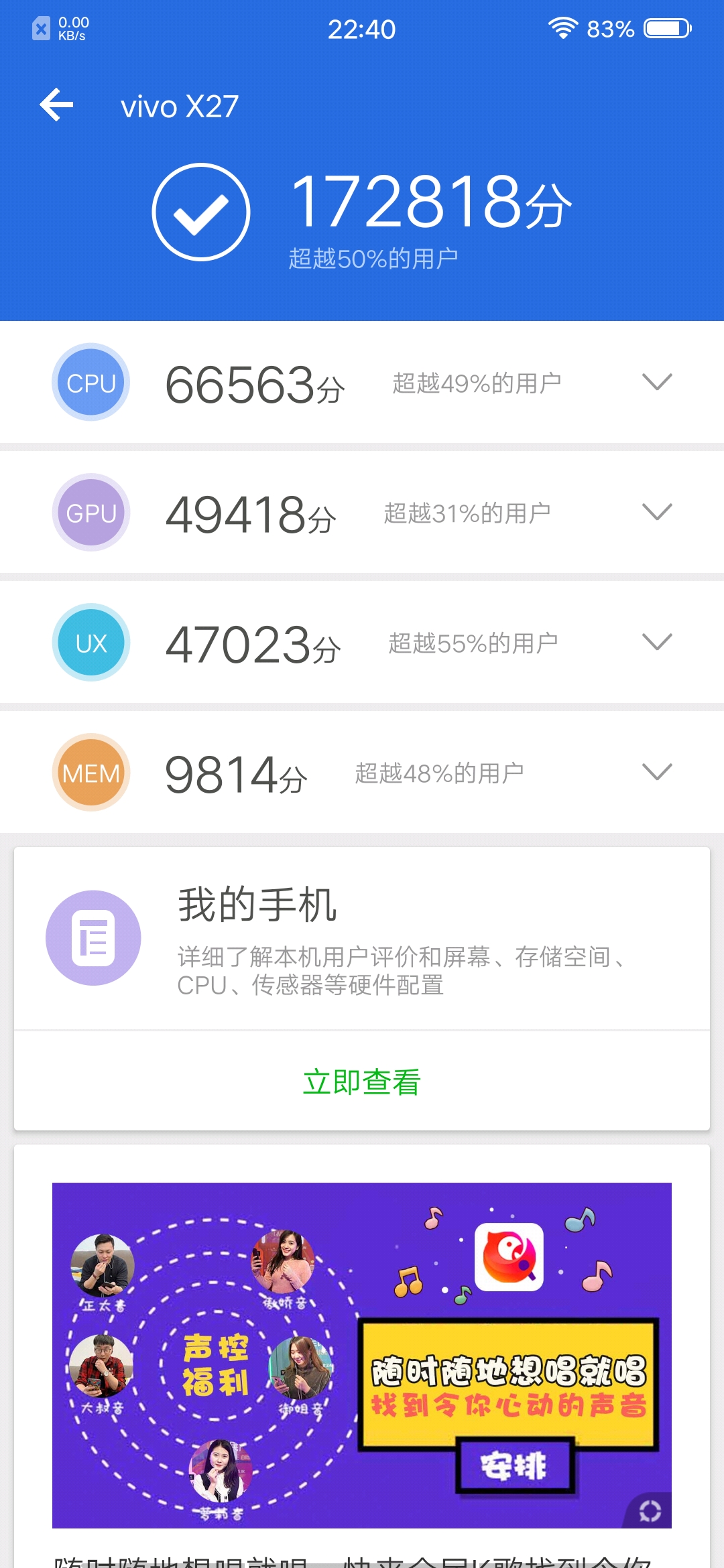This screenshot has height=1568, width=724.
Task: Tap the UX score icon
Action: pos(90,642)
